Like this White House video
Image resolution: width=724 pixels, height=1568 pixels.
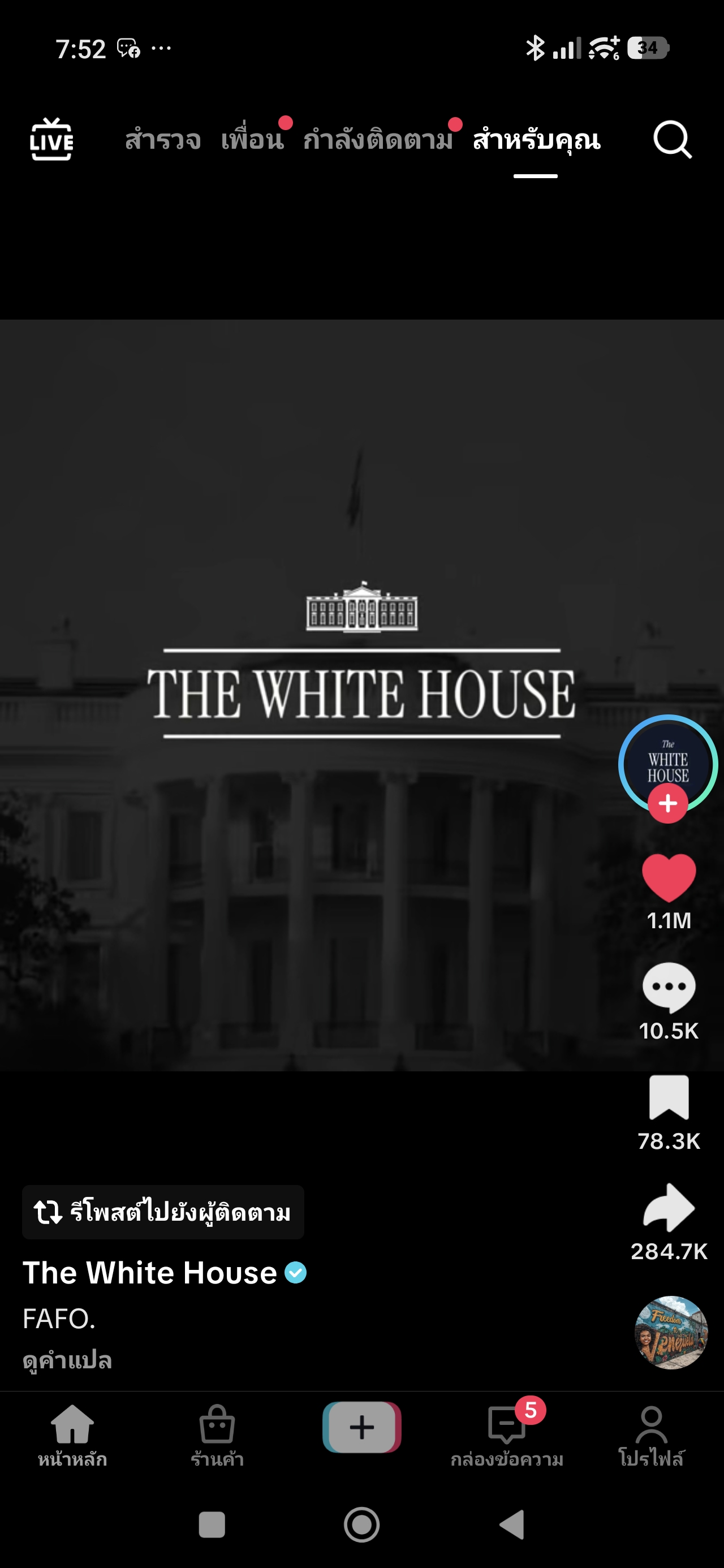click(669, 877)
